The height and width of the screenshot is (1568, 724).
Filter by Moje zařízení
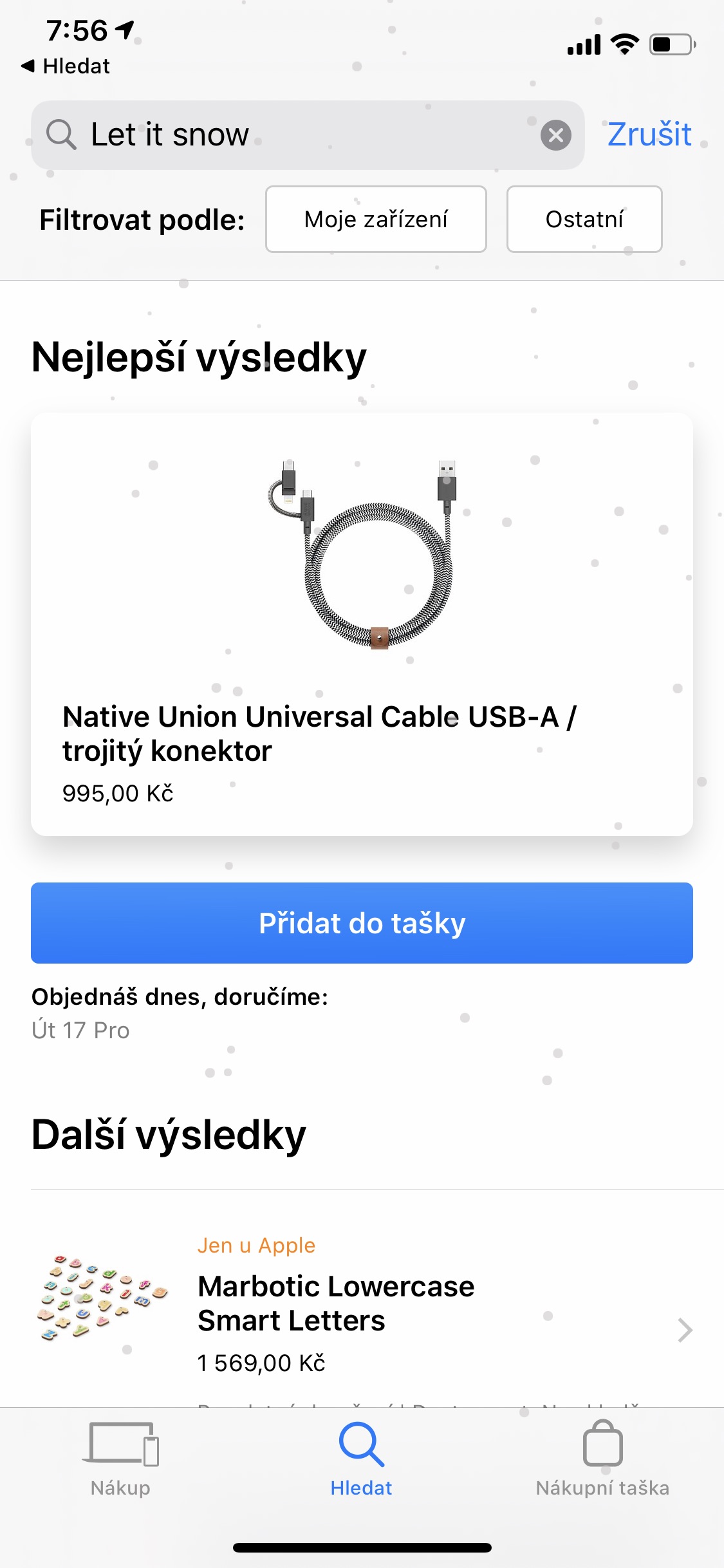[x=376, y=219]
